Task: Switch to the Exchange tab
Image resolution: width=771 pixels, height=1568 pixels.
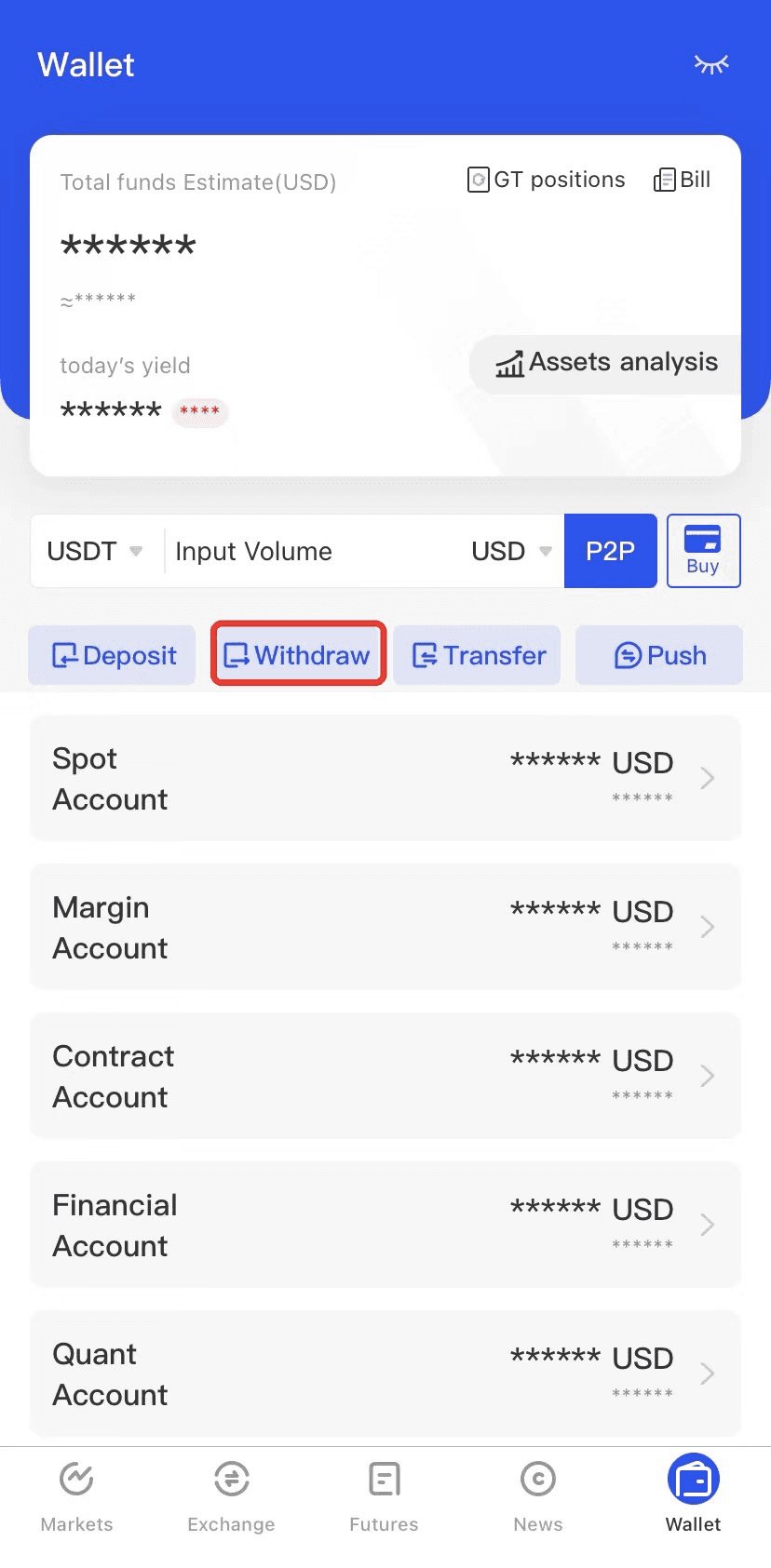Action: [x=231, y=1496]
